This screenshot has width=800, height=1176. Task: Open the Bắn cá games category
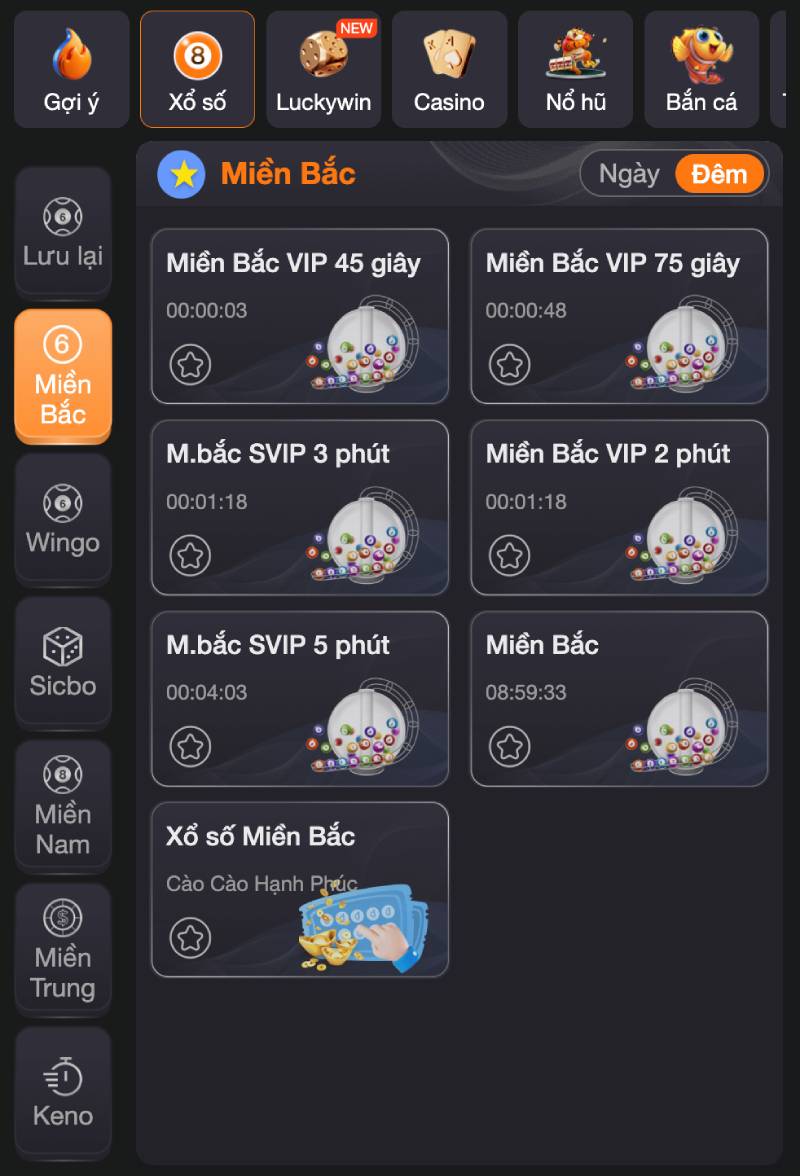click(x=701, y=69)
